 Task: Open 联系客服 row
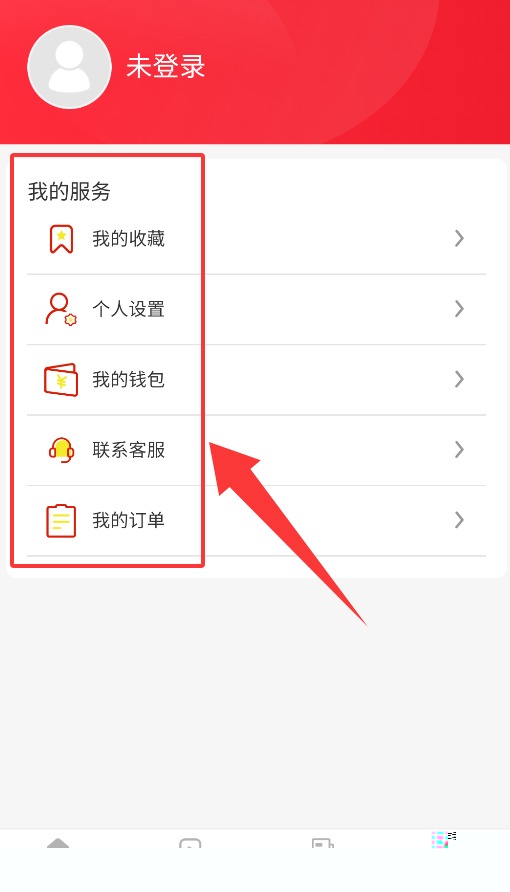point(256,450)
